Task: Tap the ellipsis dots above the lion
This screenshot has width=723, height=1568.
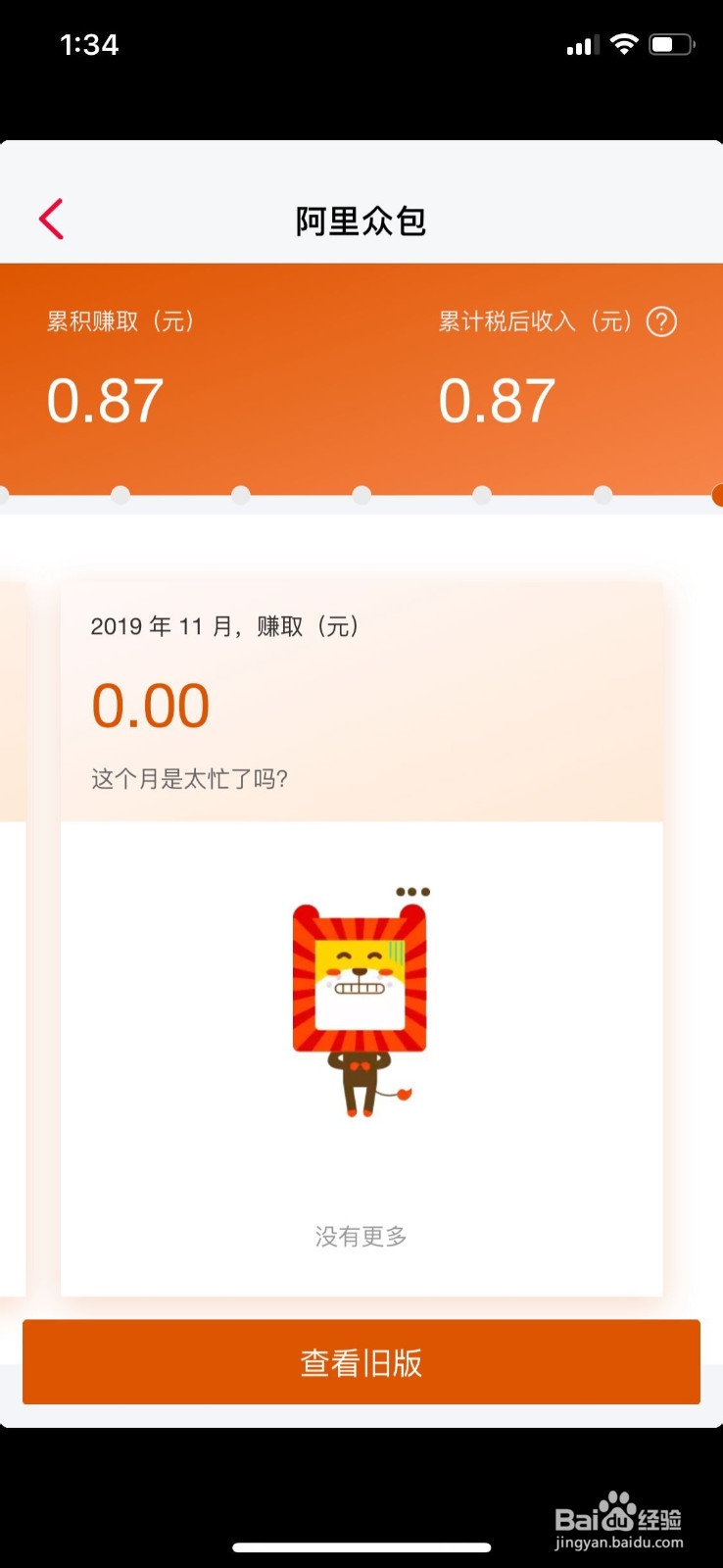Action: (x=411, y=892)
